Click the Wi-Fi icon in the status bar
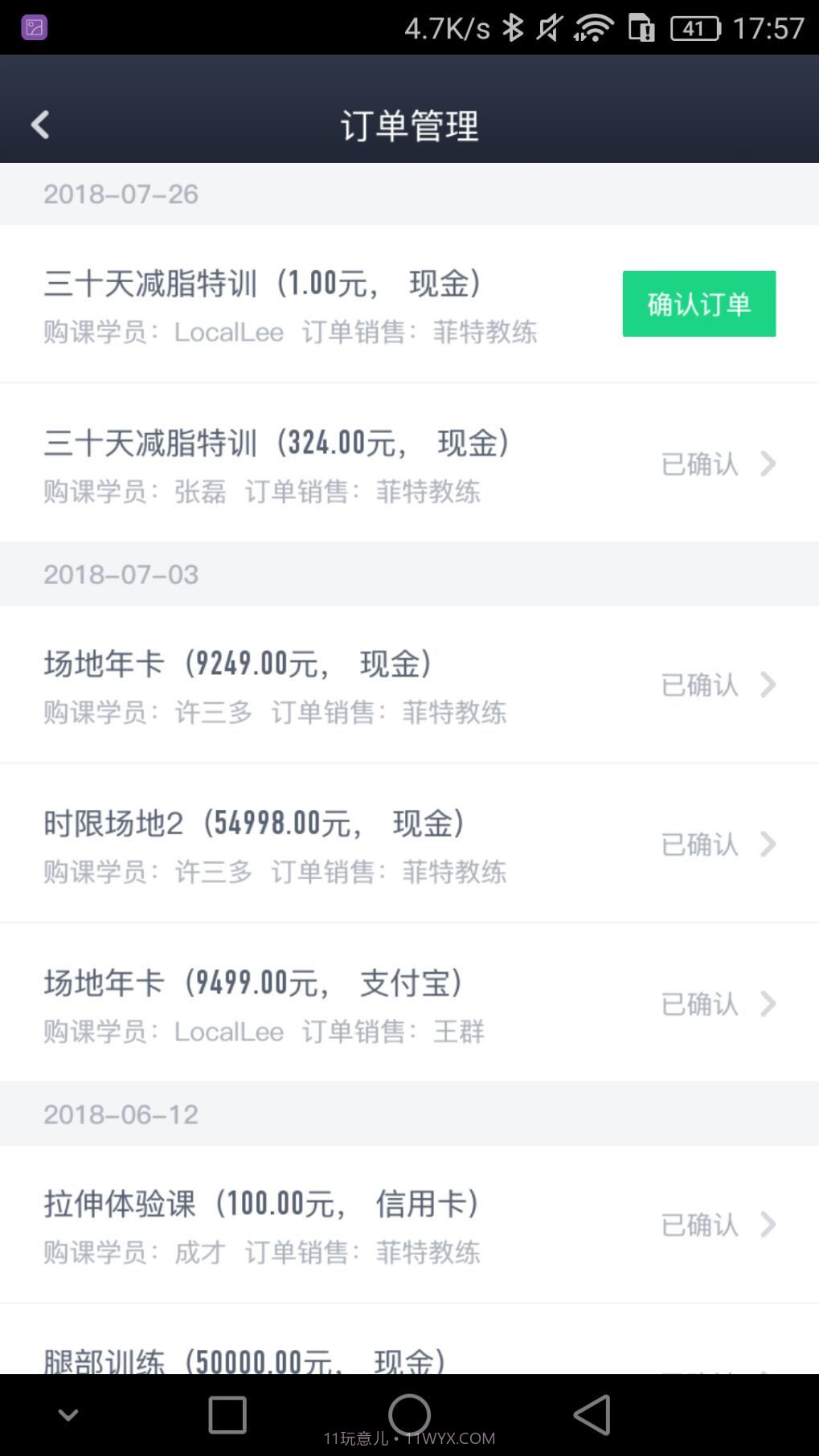Screen dimensions: 819x1456 (x=593, y=27)
